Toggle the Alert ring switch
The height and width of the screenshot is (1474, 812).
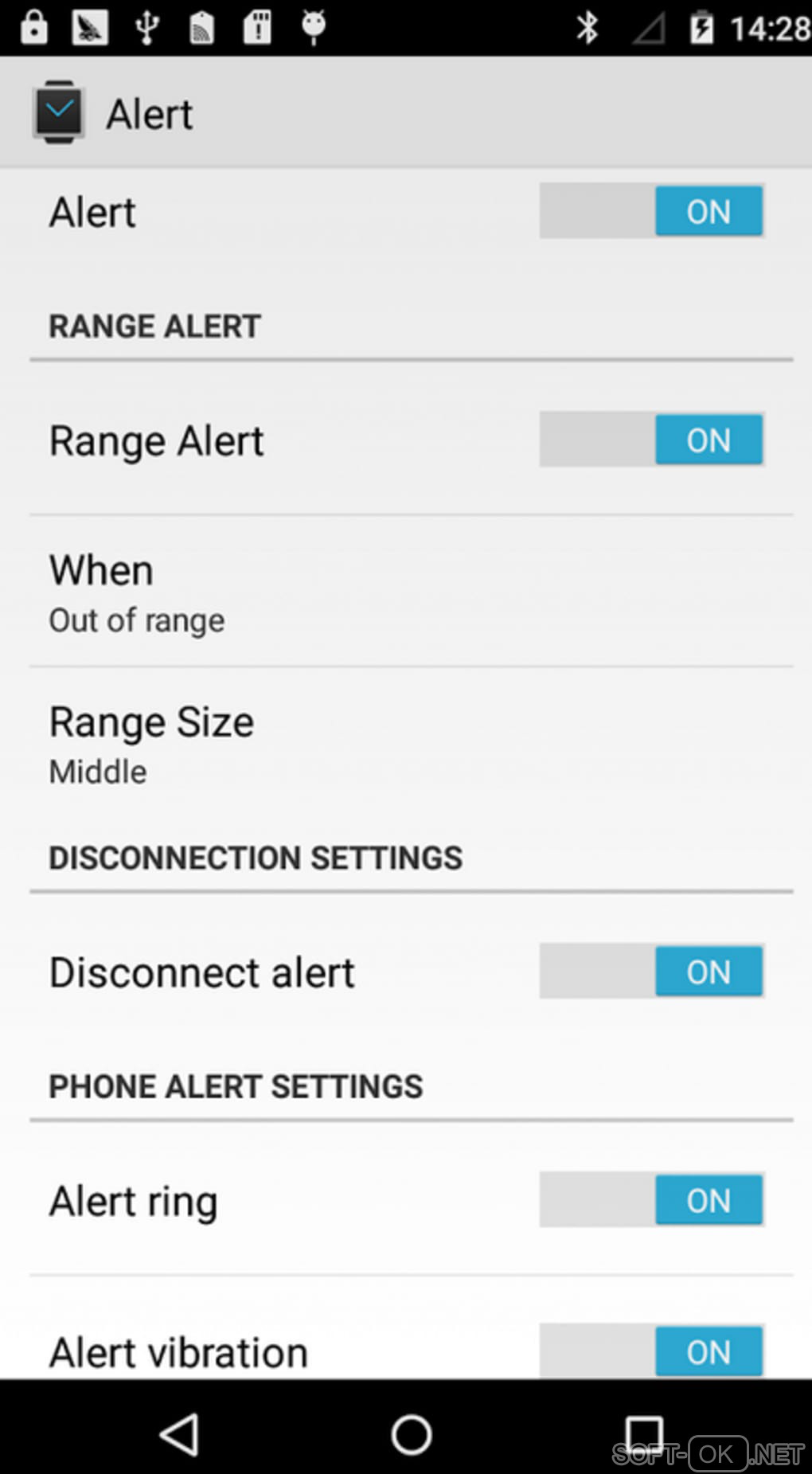tap(651, 1200)
